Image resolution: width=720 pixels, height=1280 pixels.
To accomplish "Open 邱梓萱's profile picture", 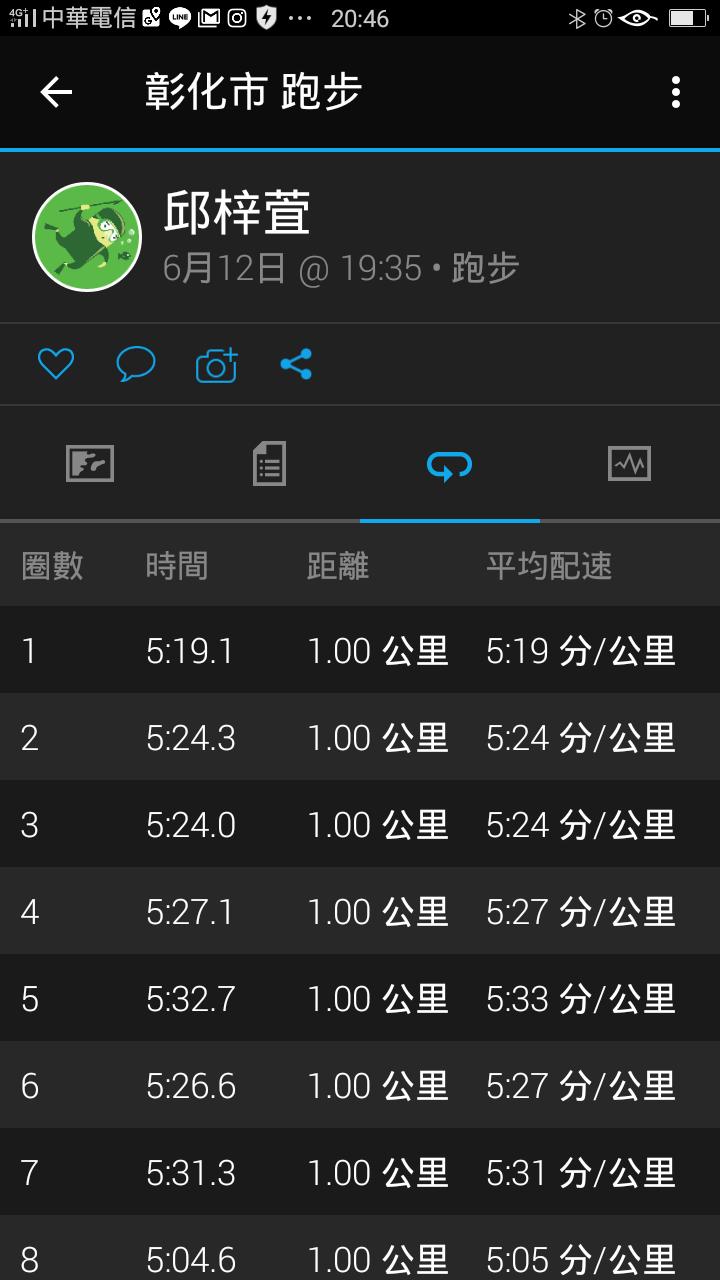I will point(87,237).
